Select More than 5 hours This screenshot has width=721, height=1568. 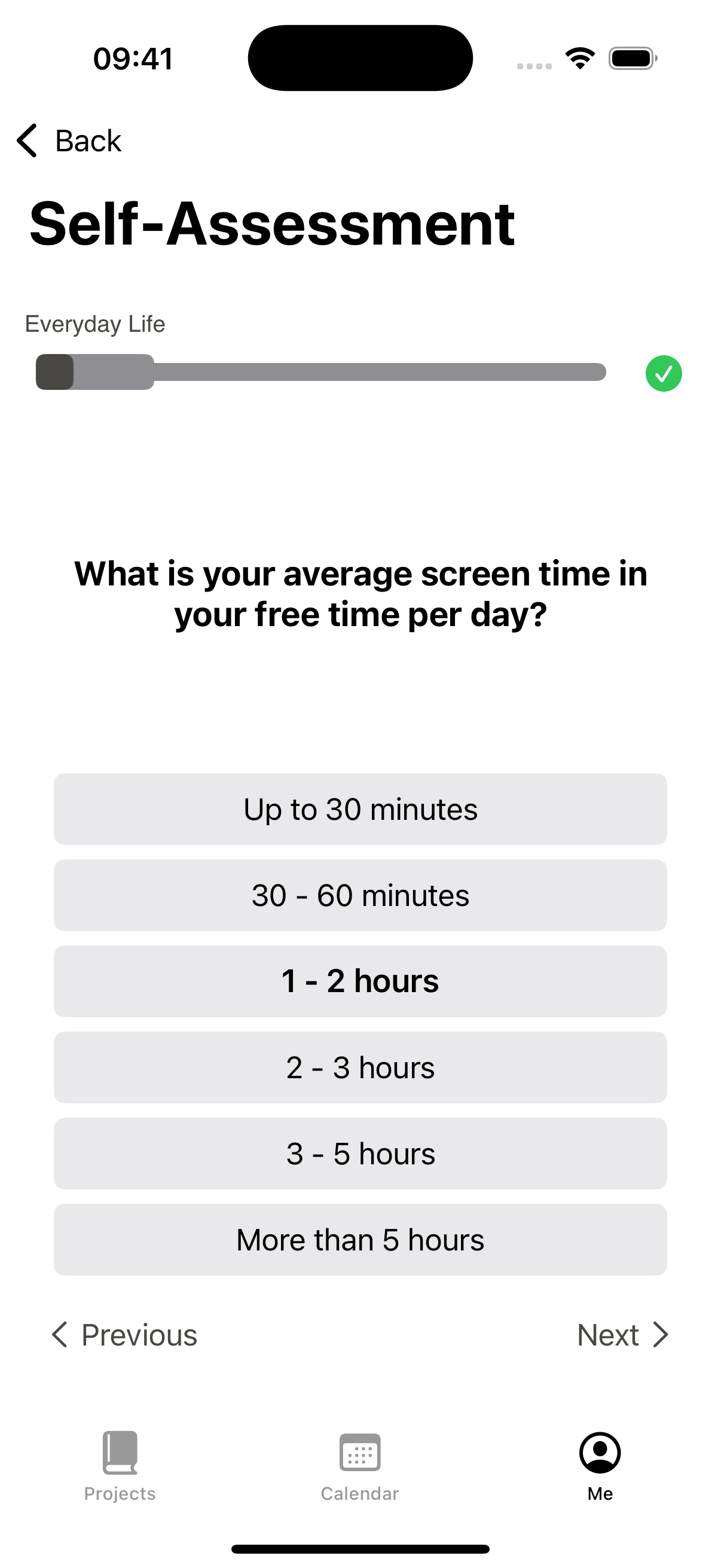[x=360, y=1240]
